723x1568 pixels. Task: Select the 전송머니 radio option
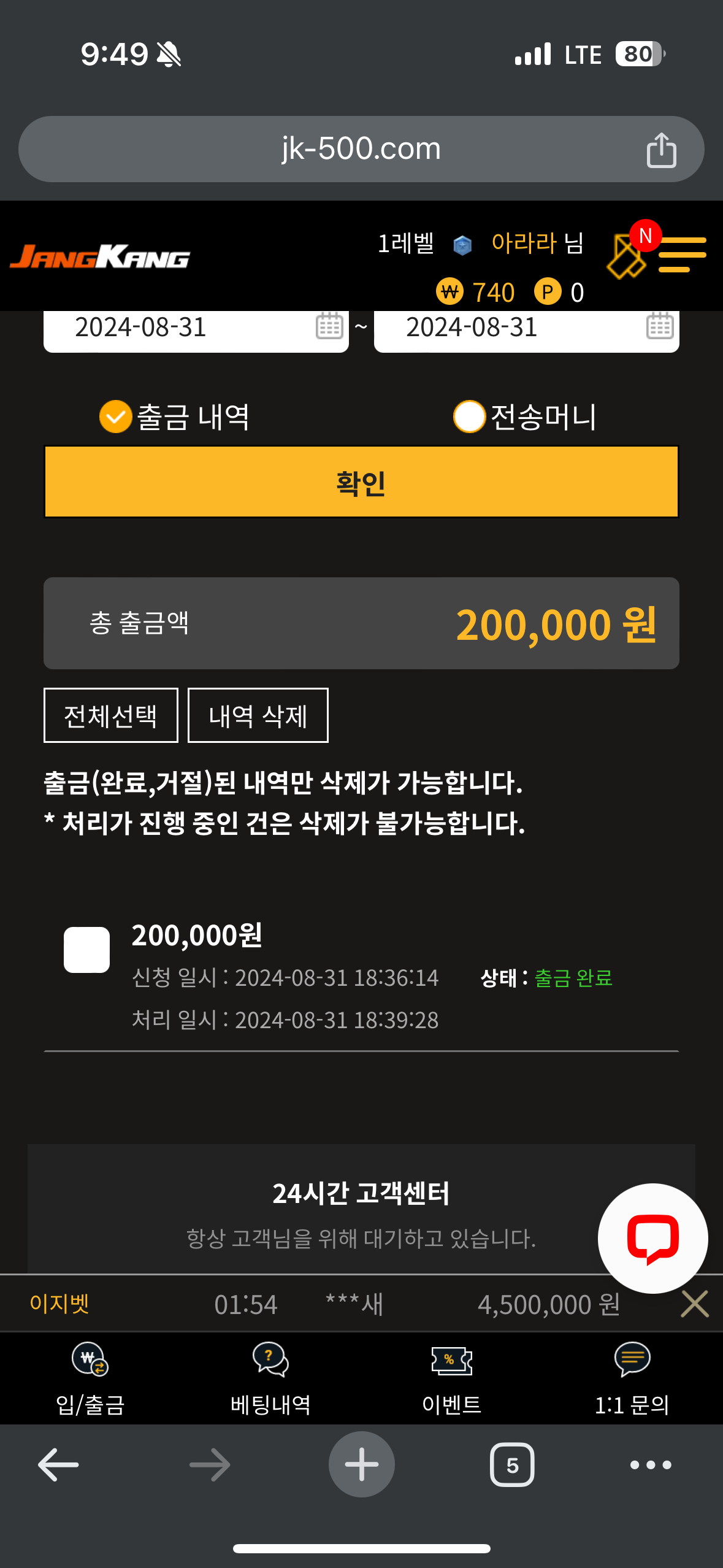[469, 417]
